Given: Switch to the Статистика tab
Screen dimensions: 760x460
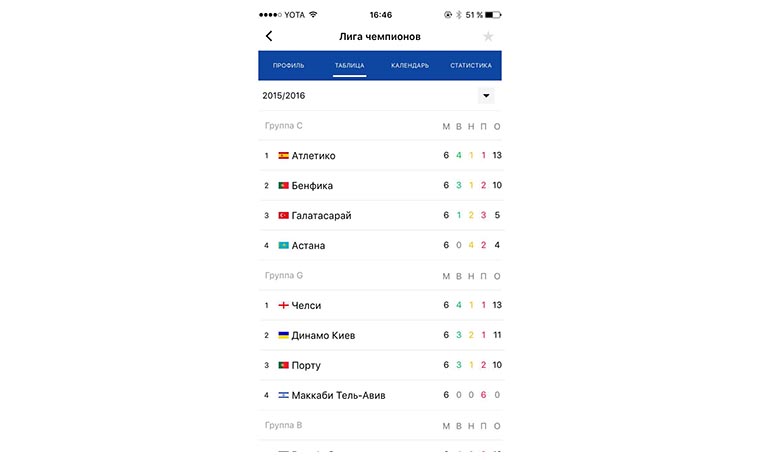Looking at the screenshot, I should [x=470, y=66].
